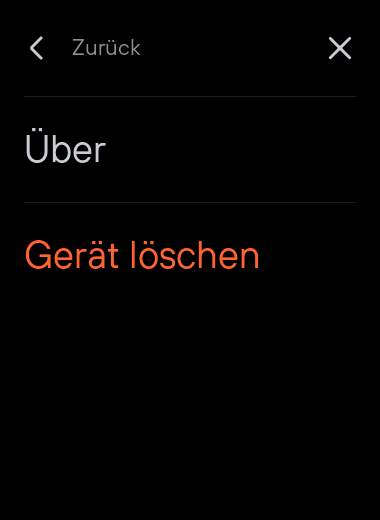This screenshot has height=520, width=380.
Task: Open the Über section
Action: [190, 149]
